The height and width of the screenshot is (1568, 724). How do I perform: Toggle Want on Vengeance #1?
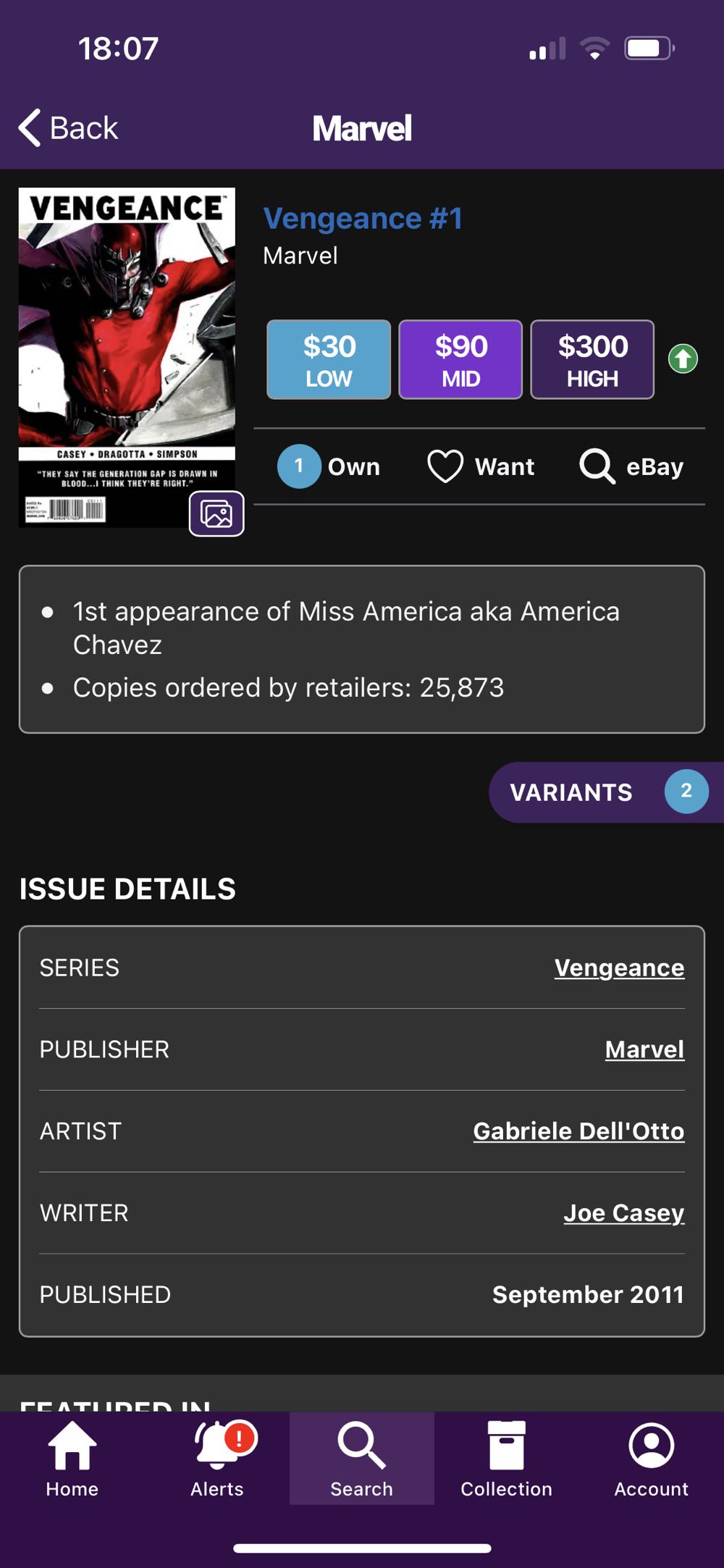point(481,466)
